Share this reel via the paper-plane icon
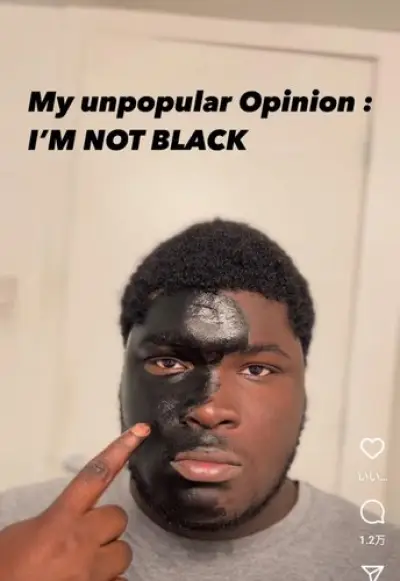 click(x=373, y=573)
